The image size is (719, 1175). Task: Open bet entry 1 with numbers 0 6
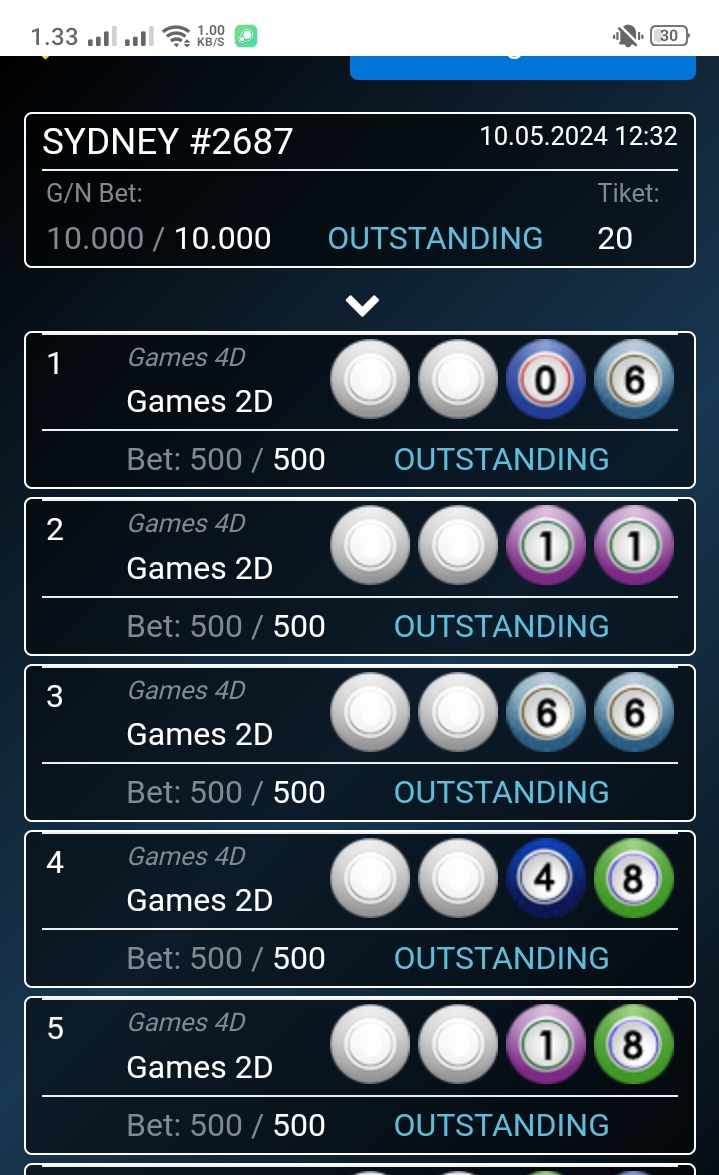[359, 410]
